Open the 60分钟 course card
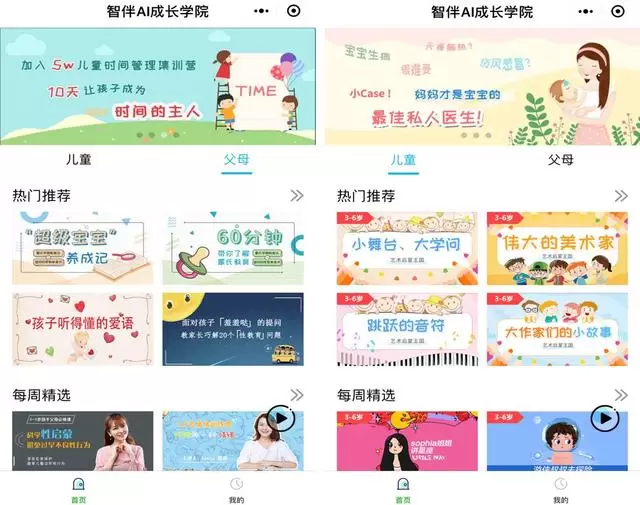Image resolution: width=640 pixels, height=505 pixels. point(232,248)
